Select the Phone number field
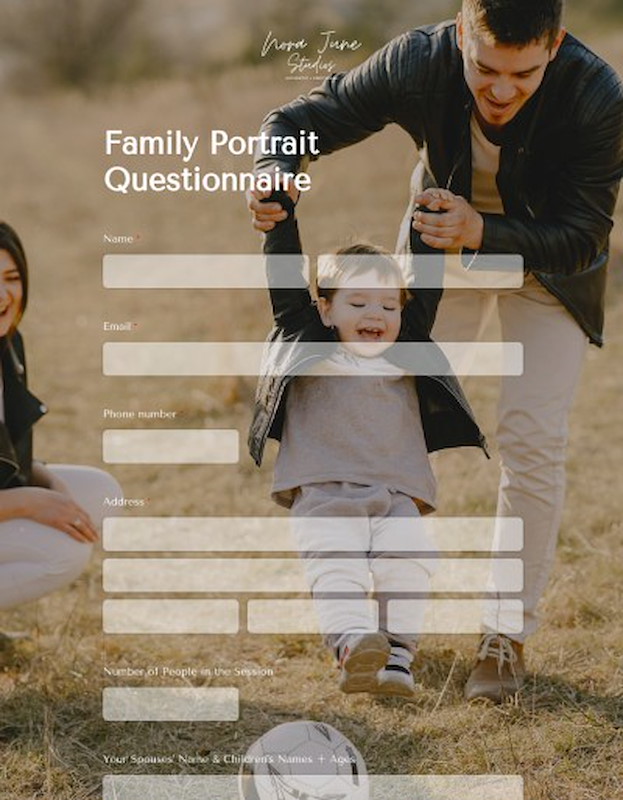This screenshot has height=800, width=623. (171, 446)
